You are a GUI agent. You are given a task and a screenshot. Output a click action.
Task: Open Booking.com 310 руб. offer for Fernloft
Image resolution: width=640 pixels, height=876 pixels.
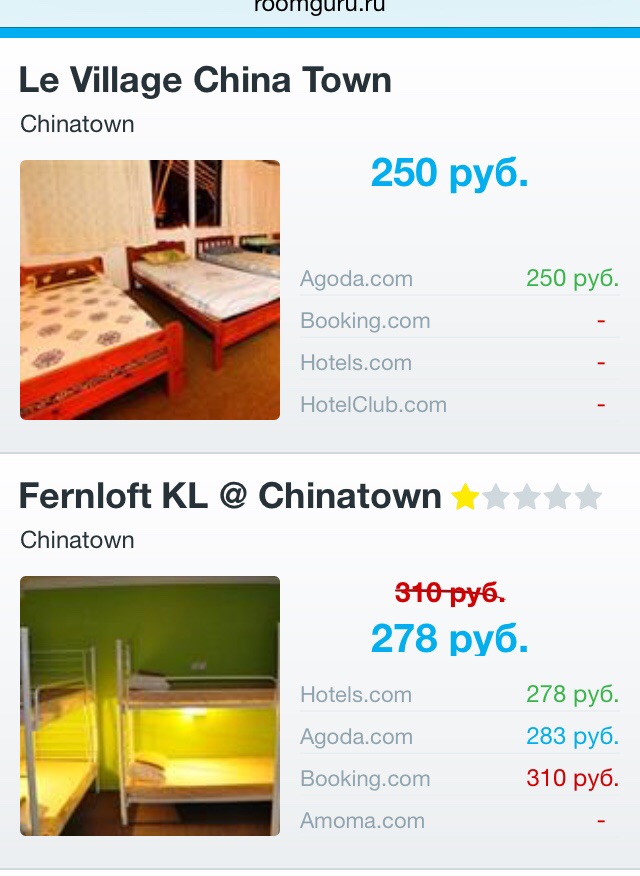[459, 779]
